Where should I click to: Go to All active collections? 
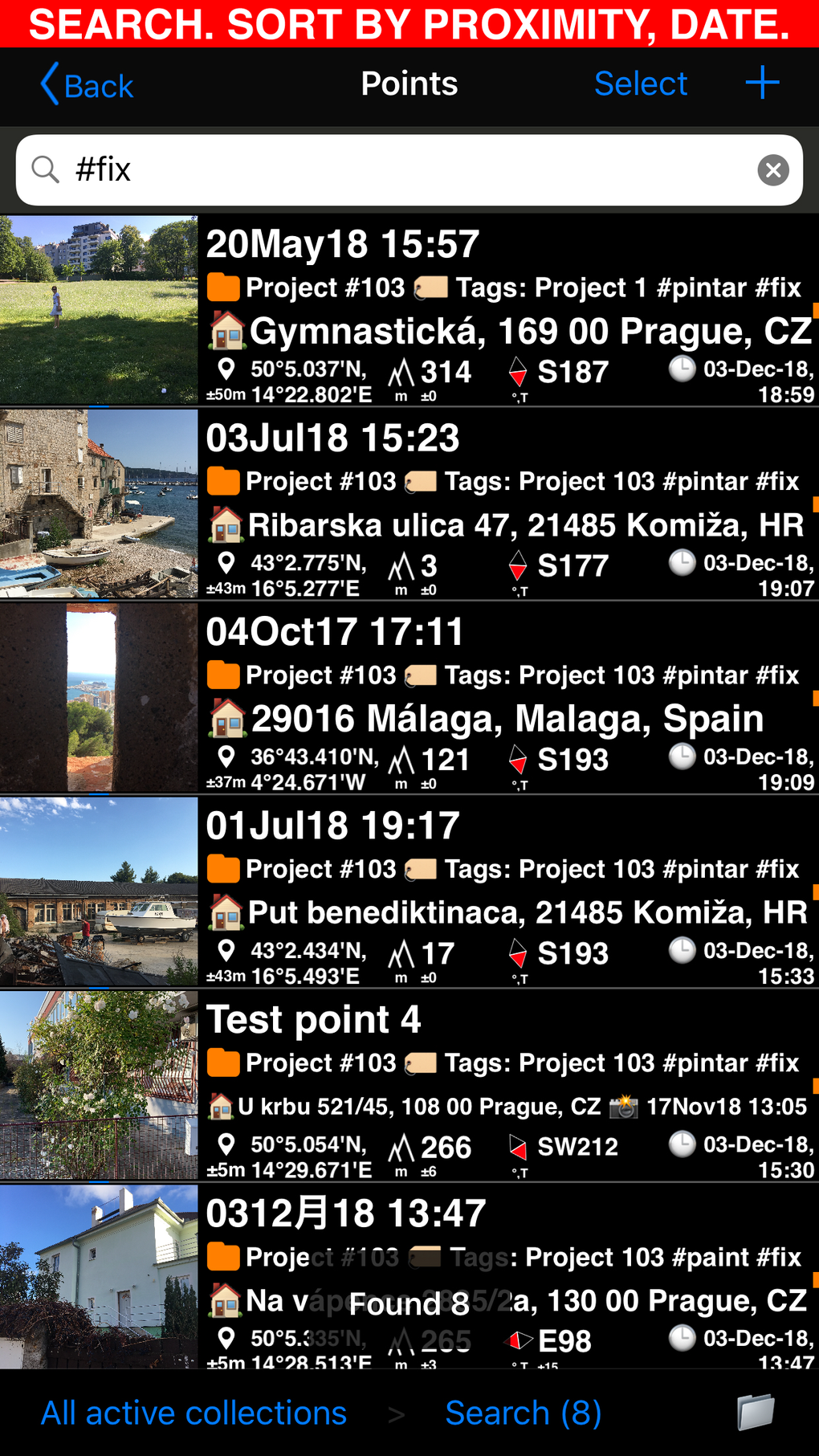(194, 1413)
